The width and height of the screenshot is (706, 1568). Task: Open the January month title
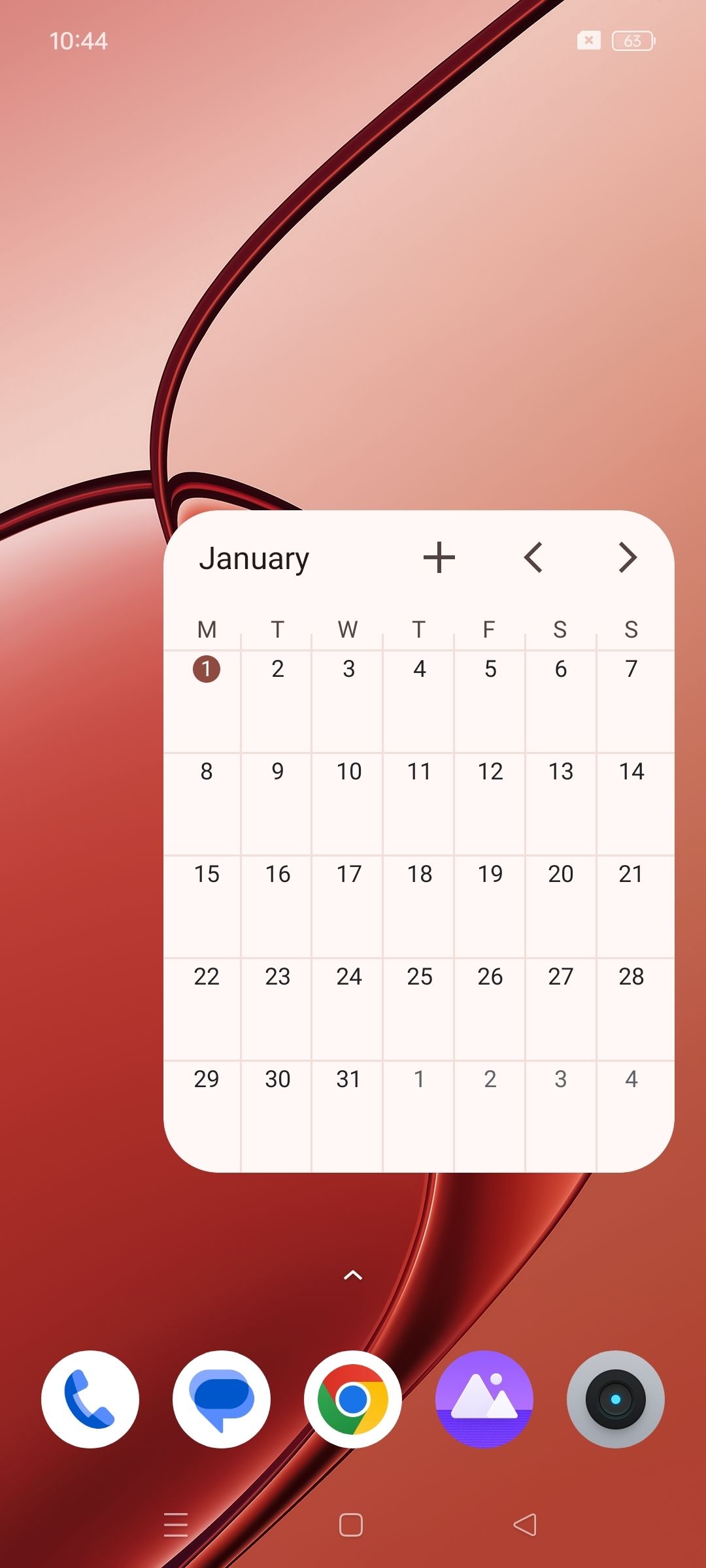(x=254, y=559)
